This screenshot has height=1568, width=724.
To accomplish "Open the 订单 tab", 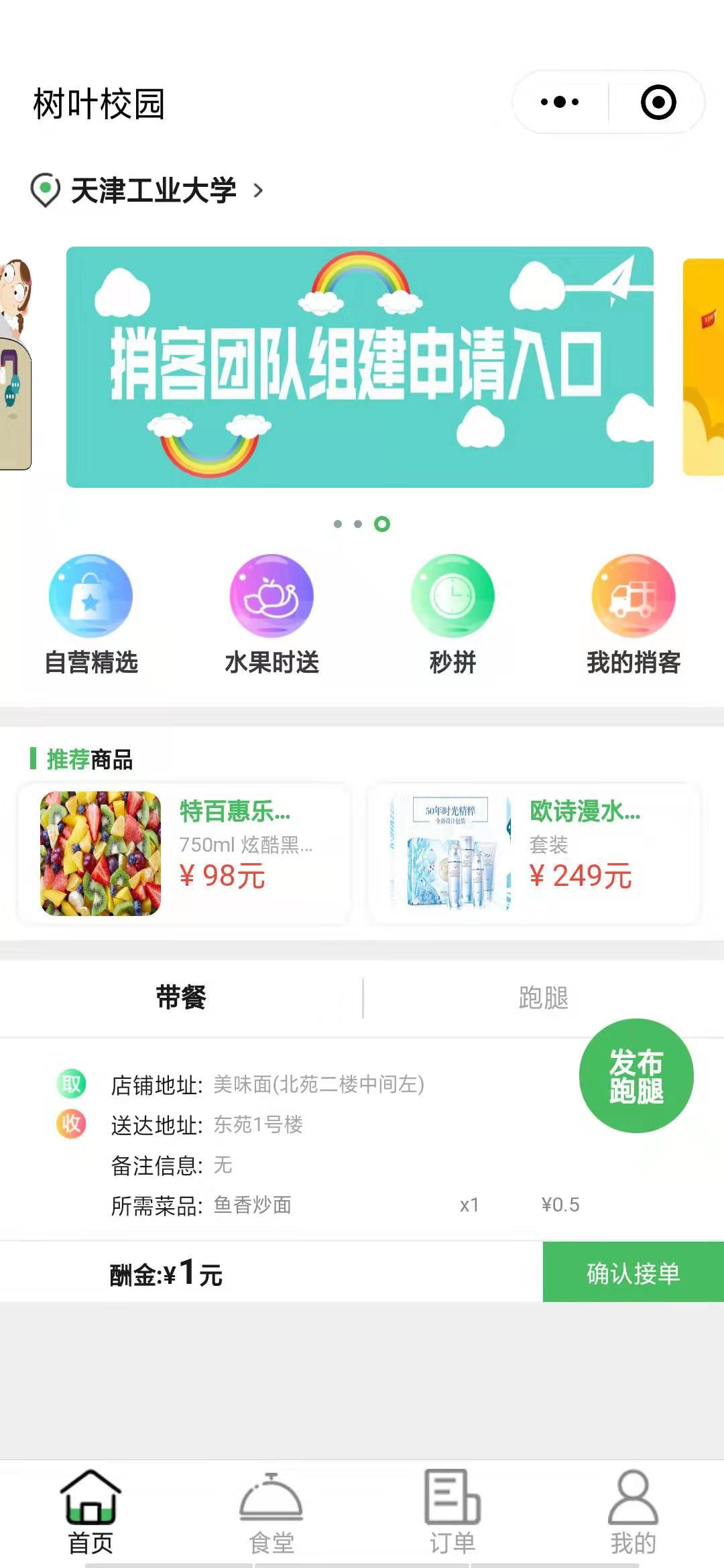I will click(x=452, y=1512).
